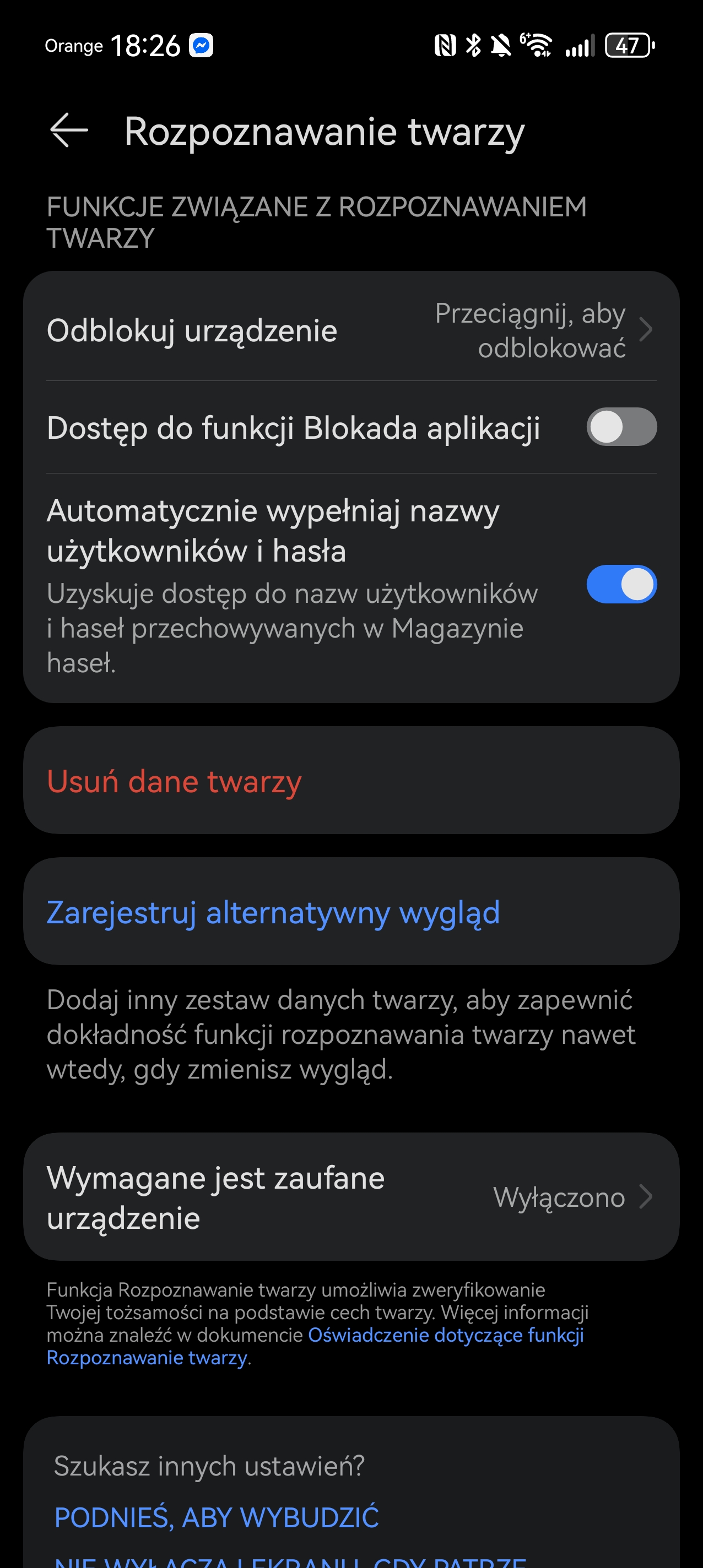Open Wymagane jest zaufane urządzenie
This screenshot has width=703, height=1568.
351,1197
